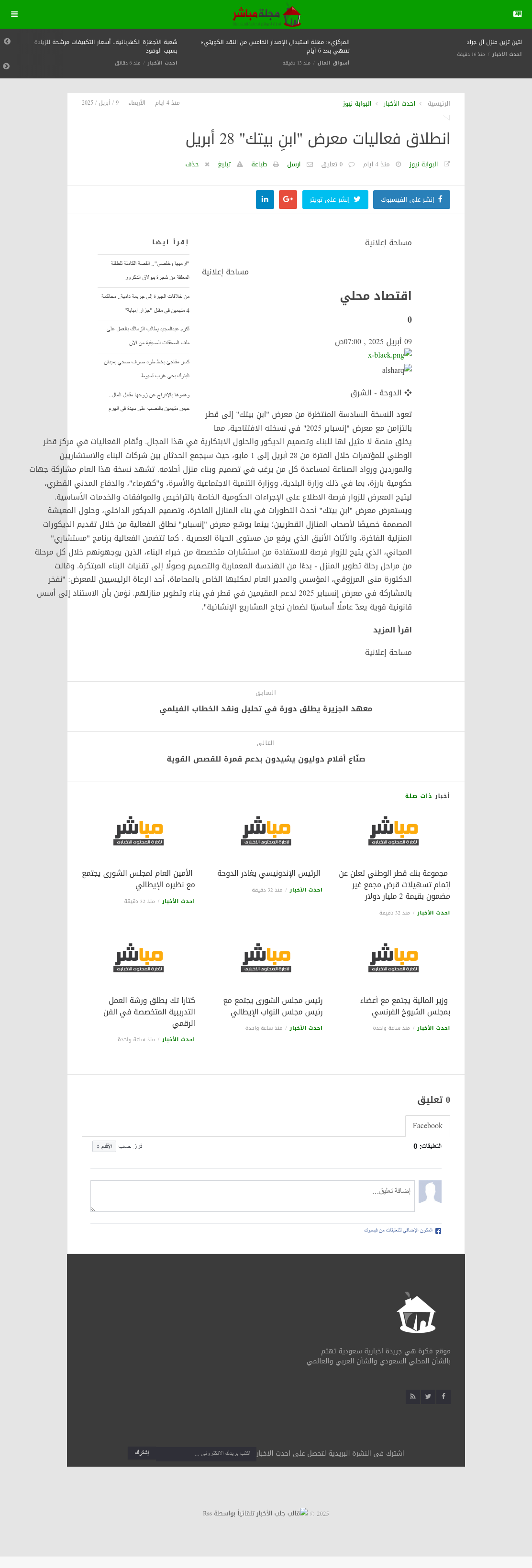Viewport: 532px width, 1568px height.
Task: Open related story الرئيس الإندونيسي يغادر الدوحة
Action: pyautogui.click(x=269, y=873)
